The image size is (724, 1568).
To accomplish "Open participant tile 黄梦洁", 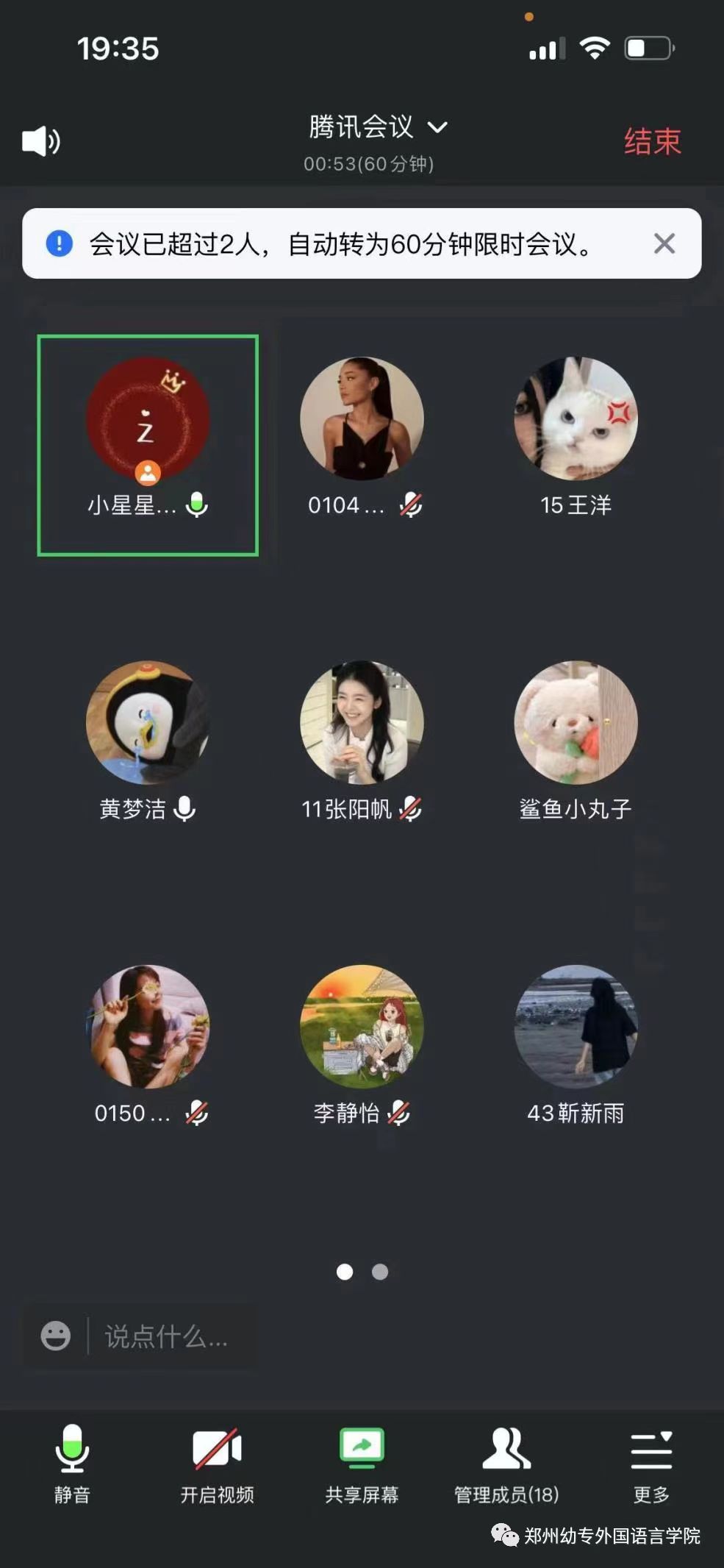I will pyautogui.click(x=148, y=739).
